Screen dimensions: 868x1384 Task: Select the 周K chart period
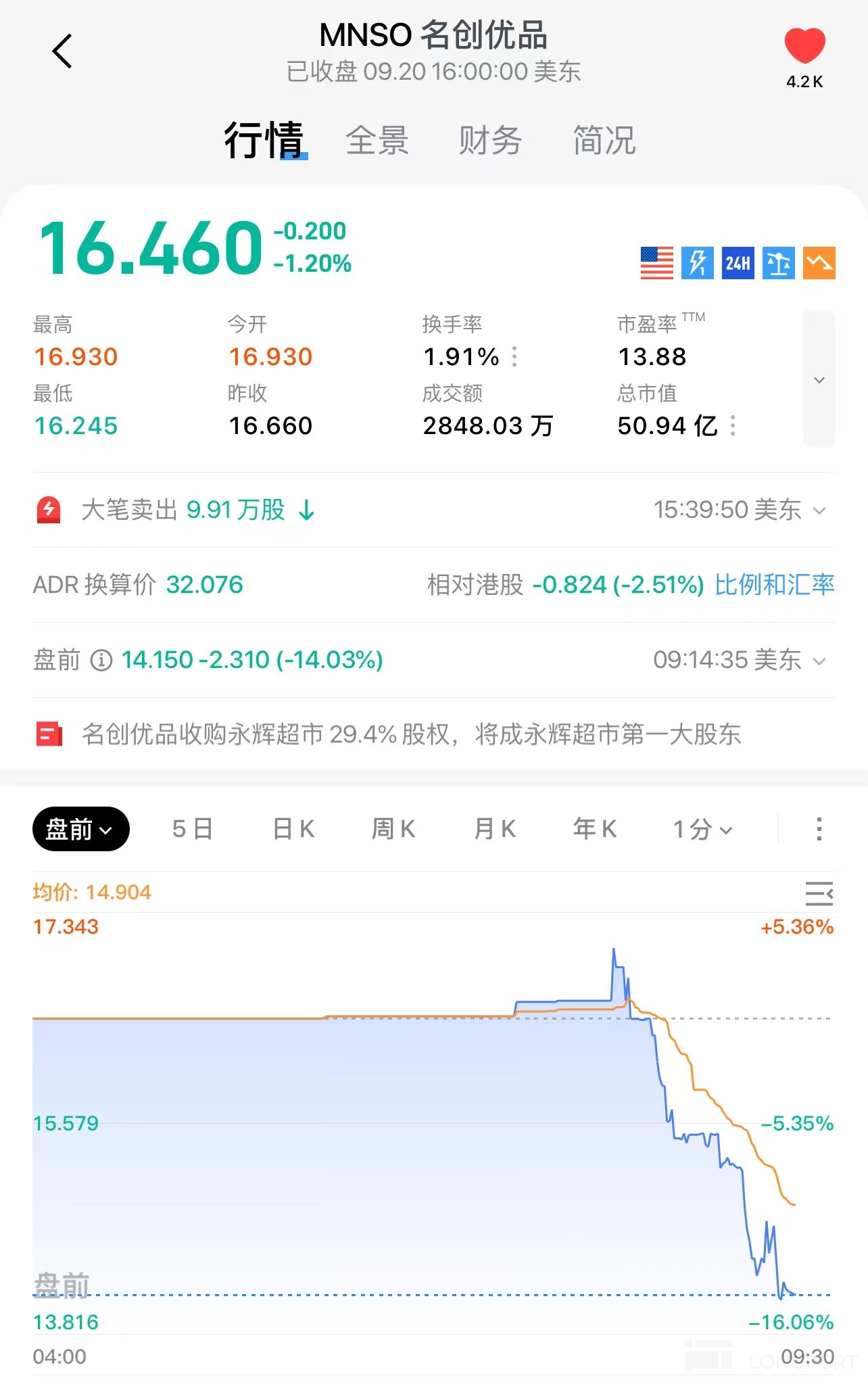coord(393,829)
